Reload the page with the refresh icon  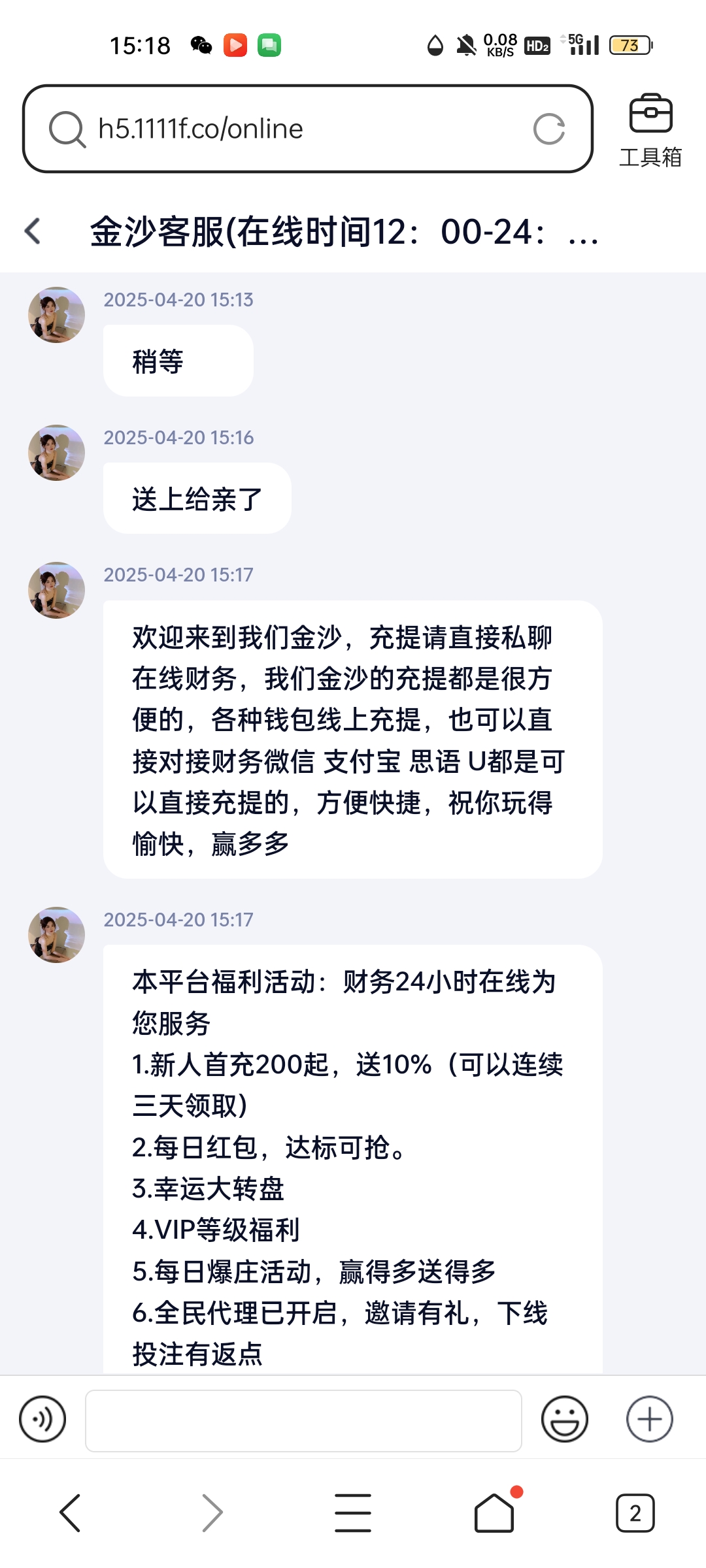[x=548, y=129]
